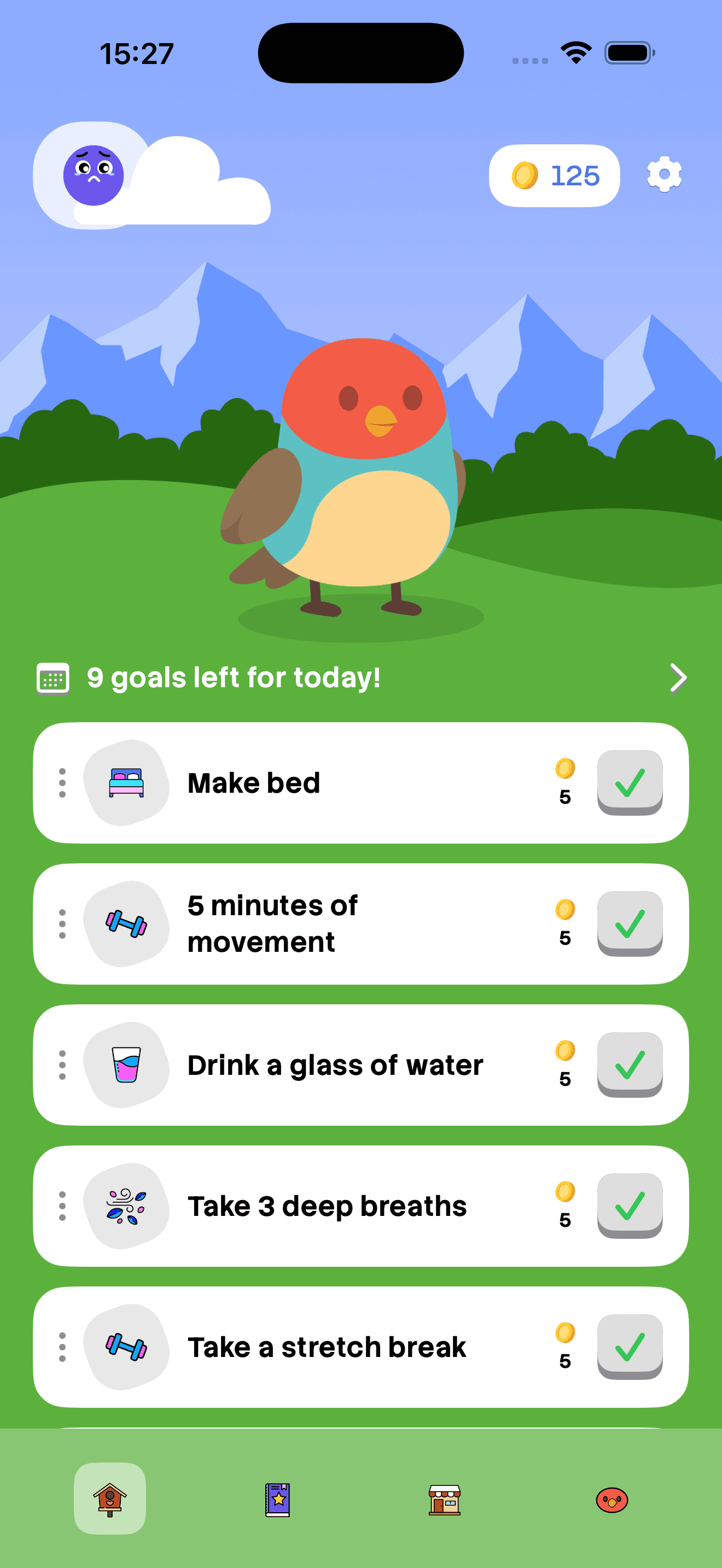This screenshot has height=1568, width=722.
Task: Mark 5 minutes of movement as done
Action: 630,923
